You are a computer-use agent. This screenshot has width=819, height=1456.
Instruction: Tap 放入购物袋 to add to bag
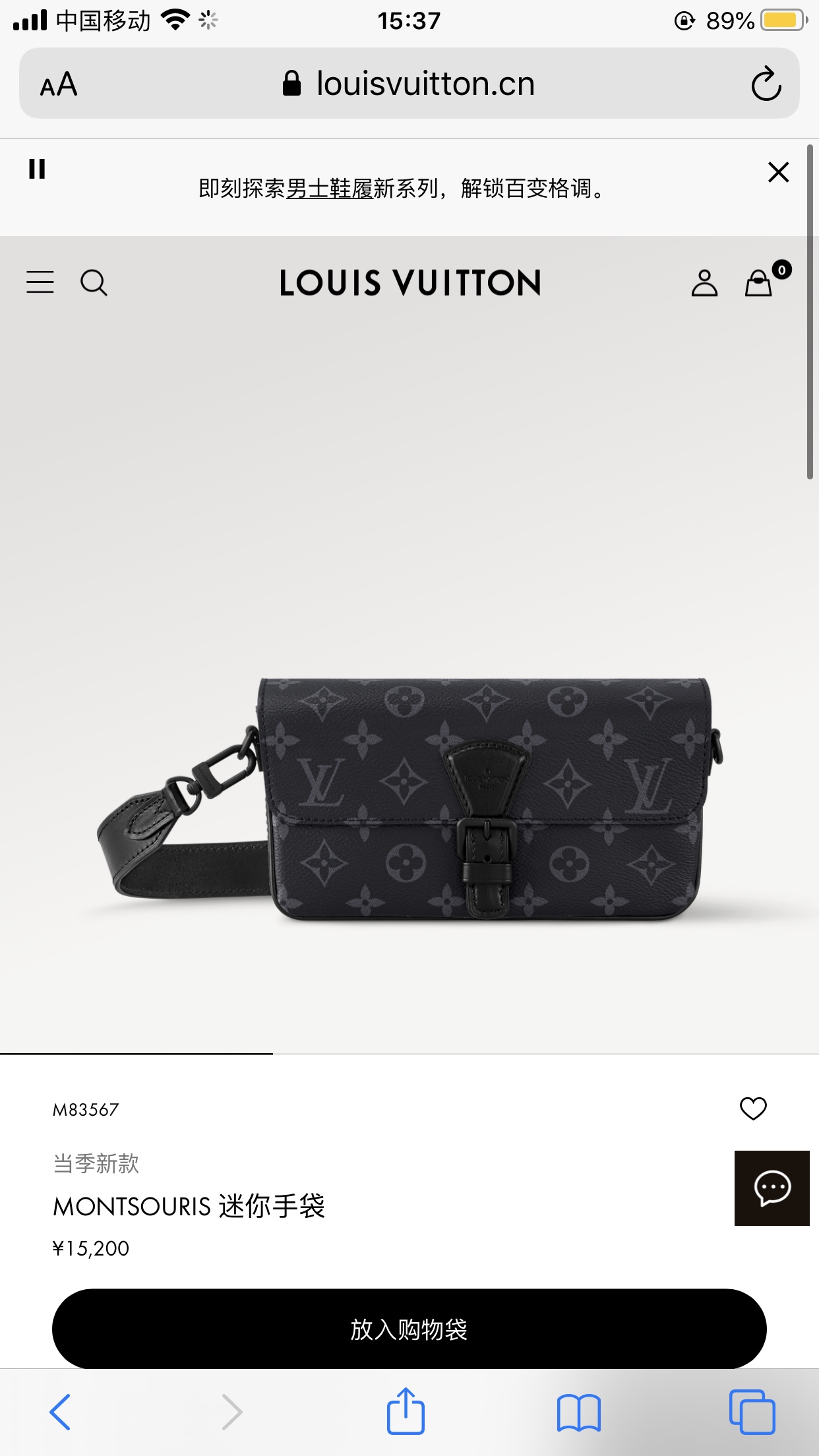pos(409,1329)
